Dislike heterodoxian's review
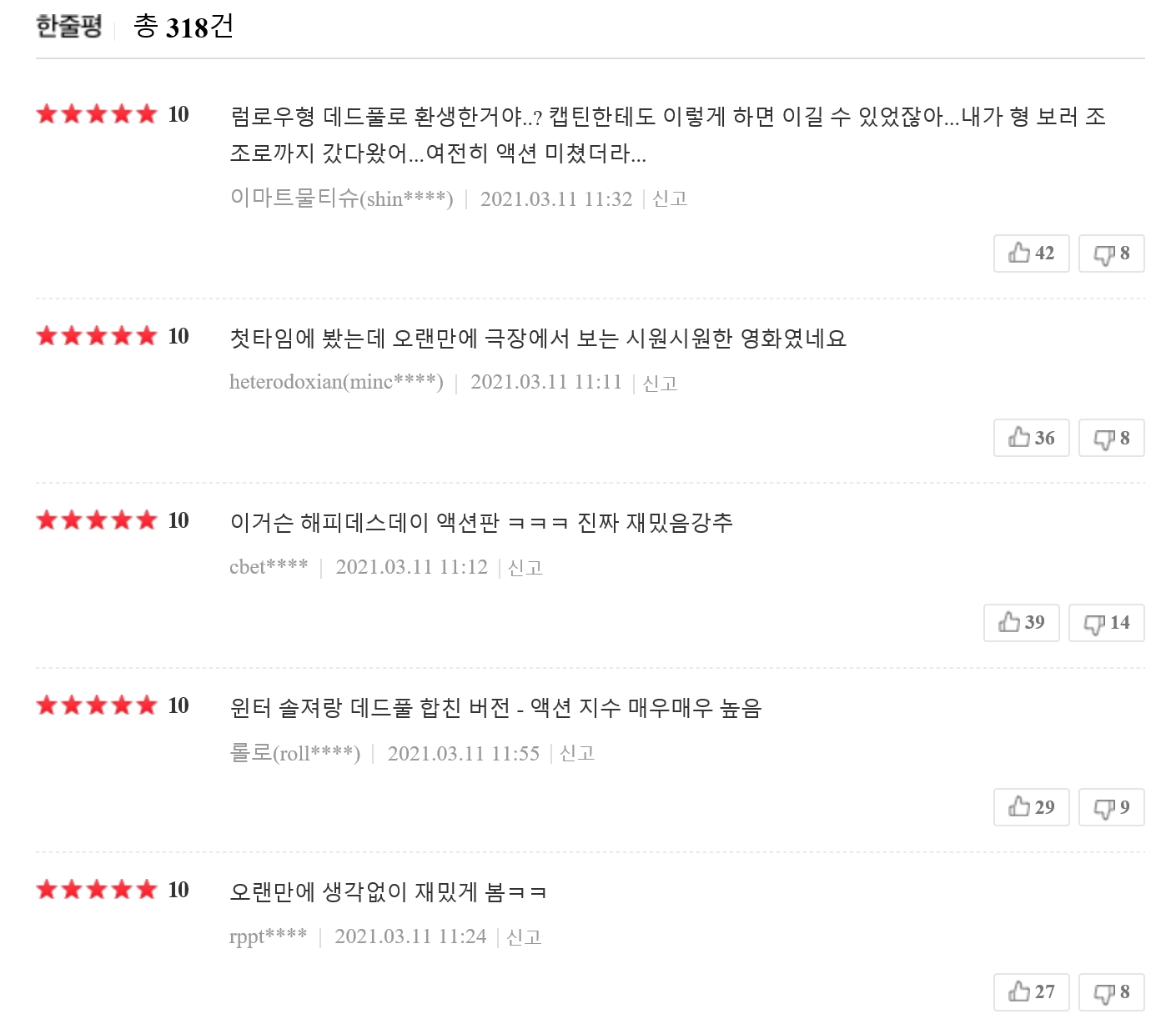1176x1024 pixels. click(1111, 438)
